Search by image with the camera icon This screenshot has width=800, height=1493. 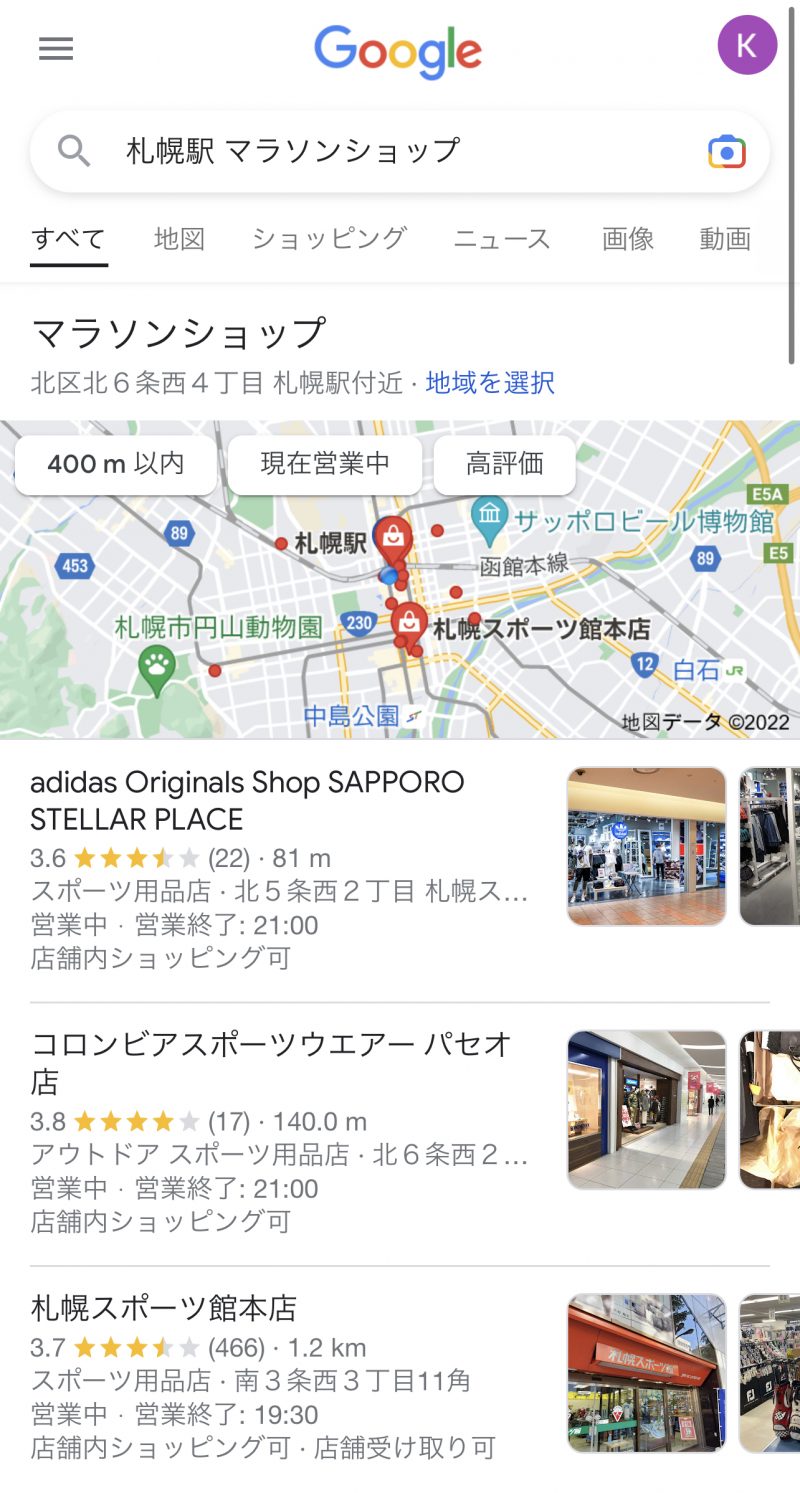(727, 151)
